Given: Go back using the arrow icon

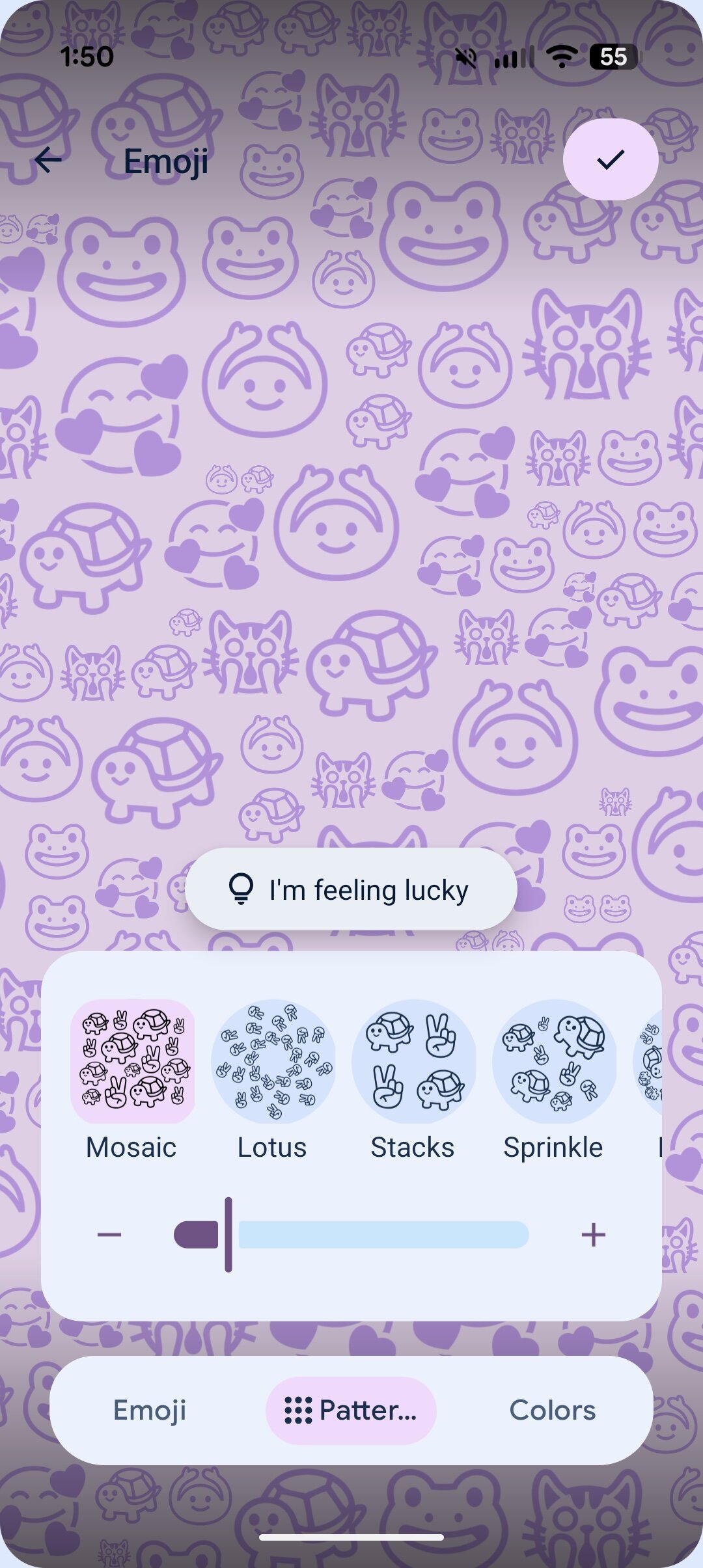Looking at the screenshot, I should (x=48, y=160).
